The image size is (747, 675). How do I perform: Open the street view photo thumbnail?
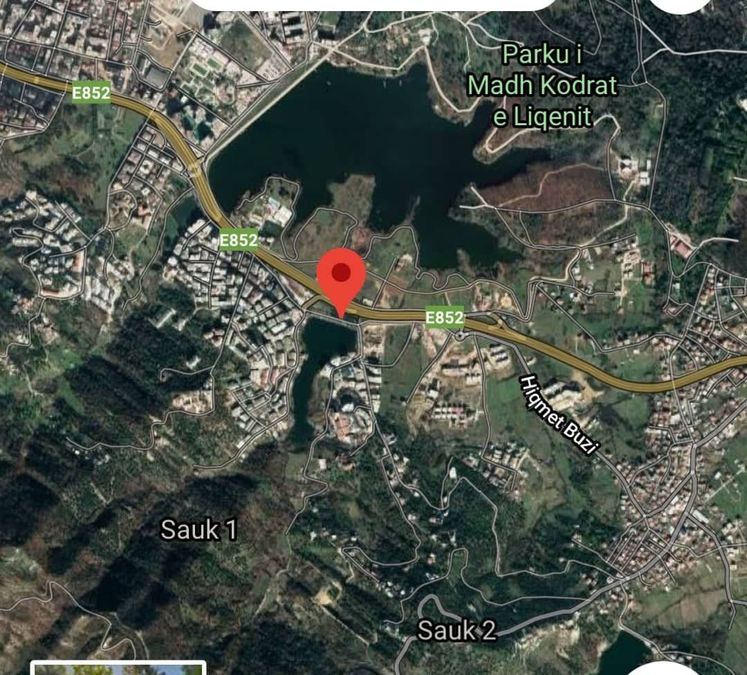point(118,667)
